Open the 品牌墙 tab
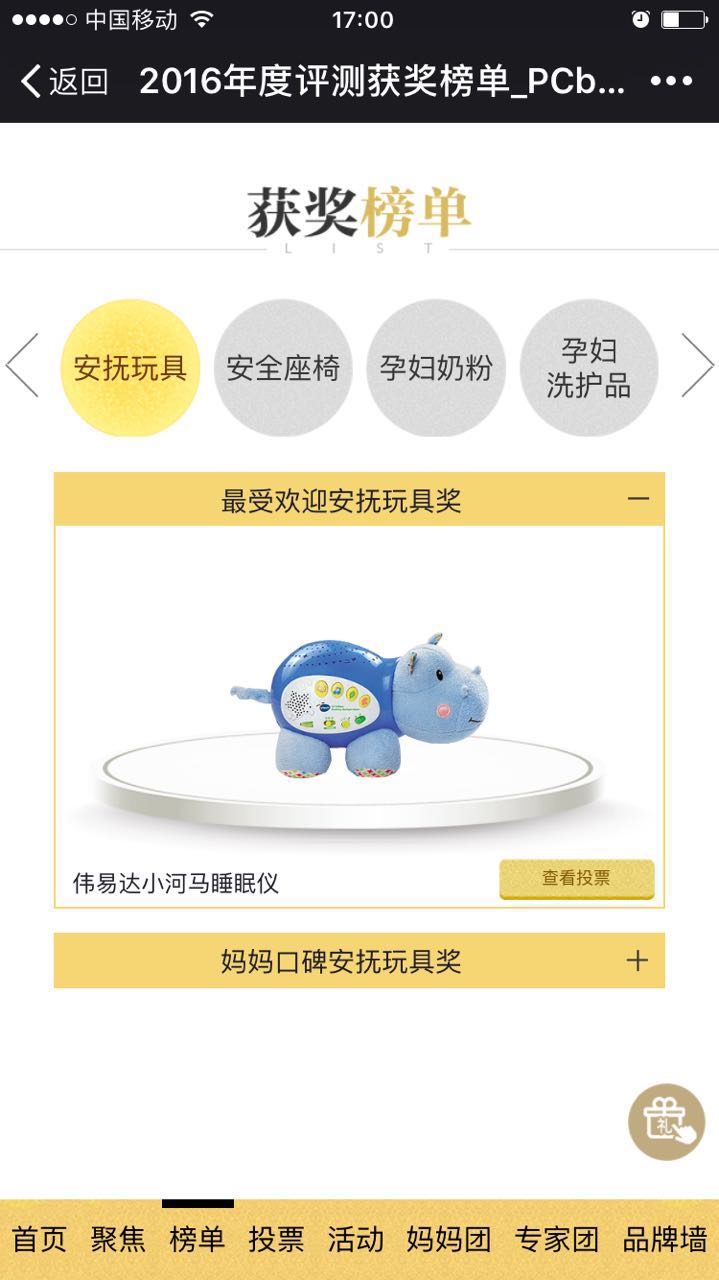The width and height of the screenshot is (719, 1280). [664, 1240]
